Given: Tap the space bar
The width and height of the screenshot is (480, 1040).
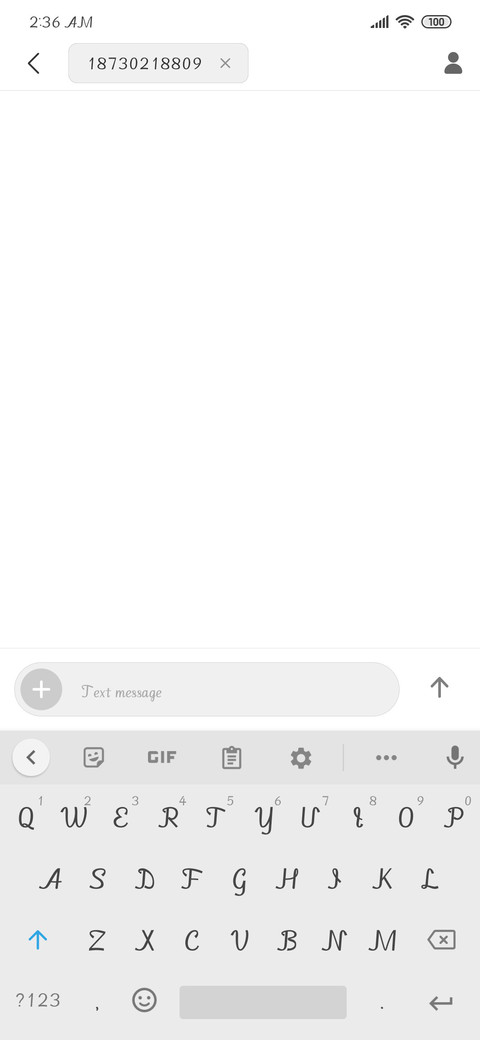Looking at the screenshot, I should point(263,1002).
